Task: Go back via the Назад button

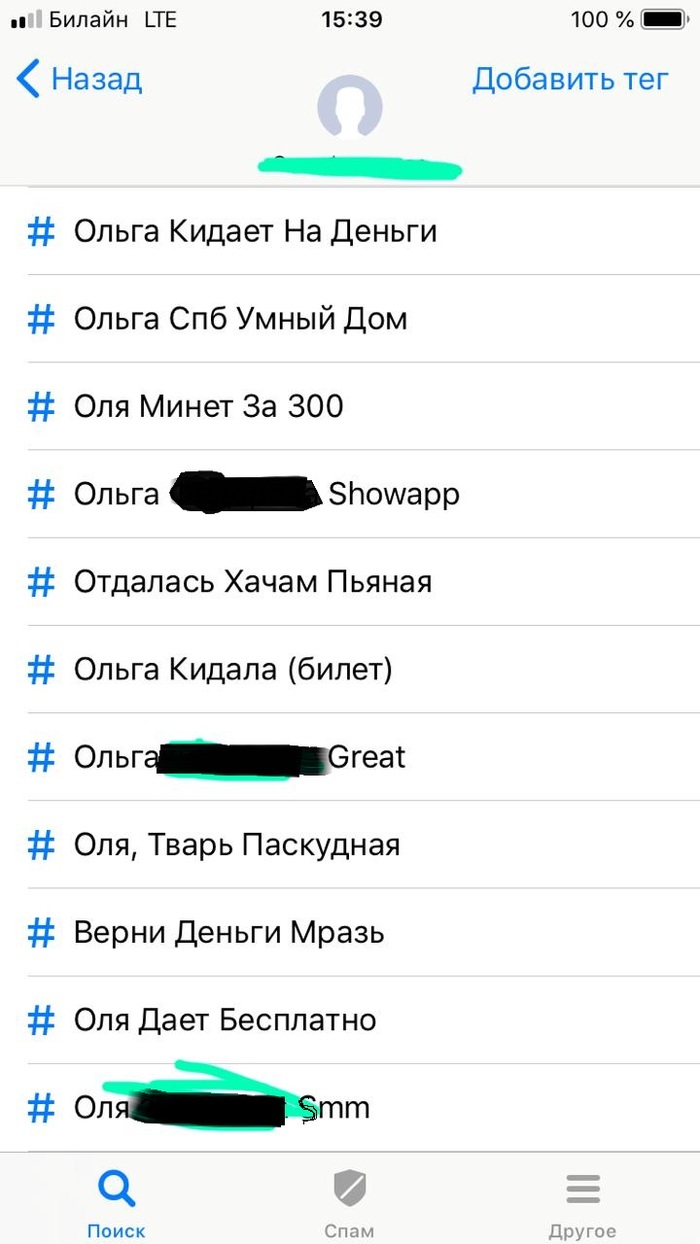Action: coord(80,79)
